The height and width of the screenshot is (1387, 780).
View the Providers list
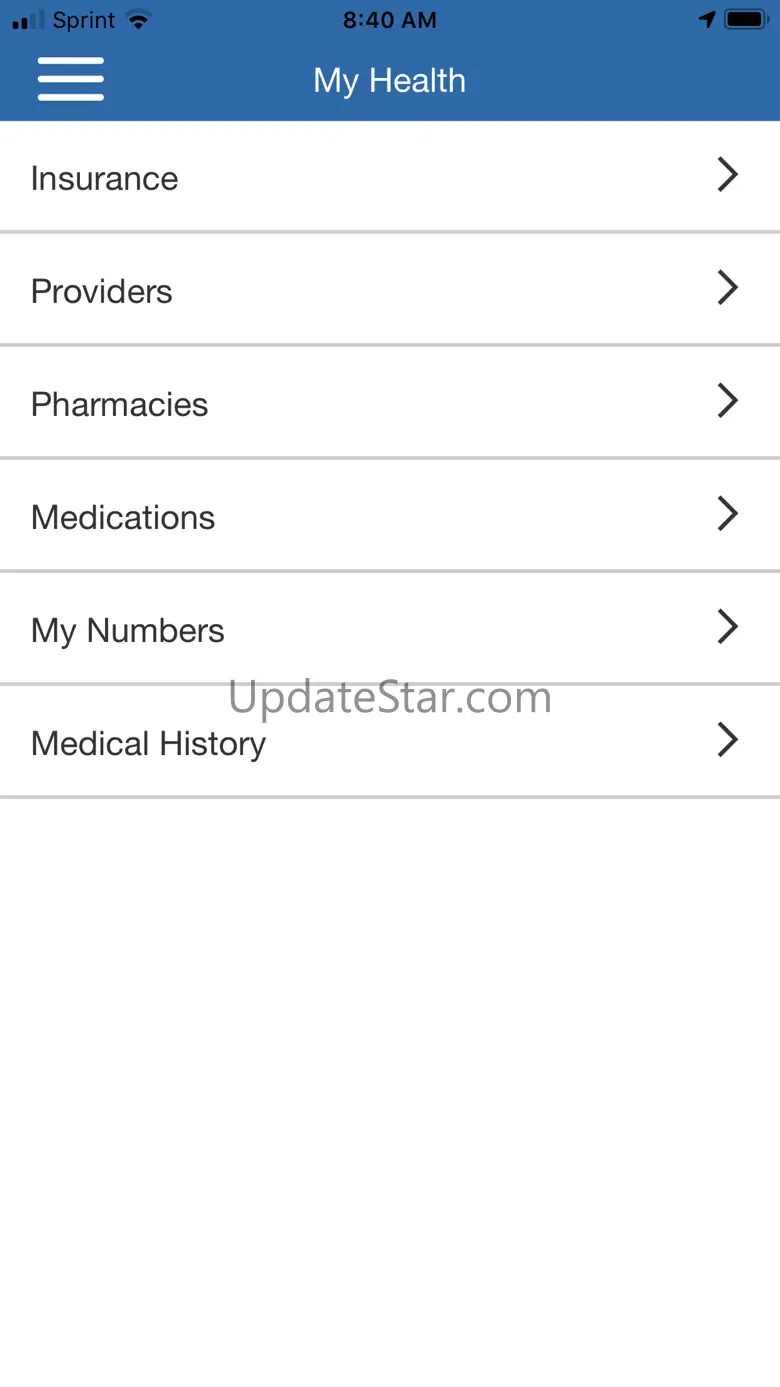point(389,290)
